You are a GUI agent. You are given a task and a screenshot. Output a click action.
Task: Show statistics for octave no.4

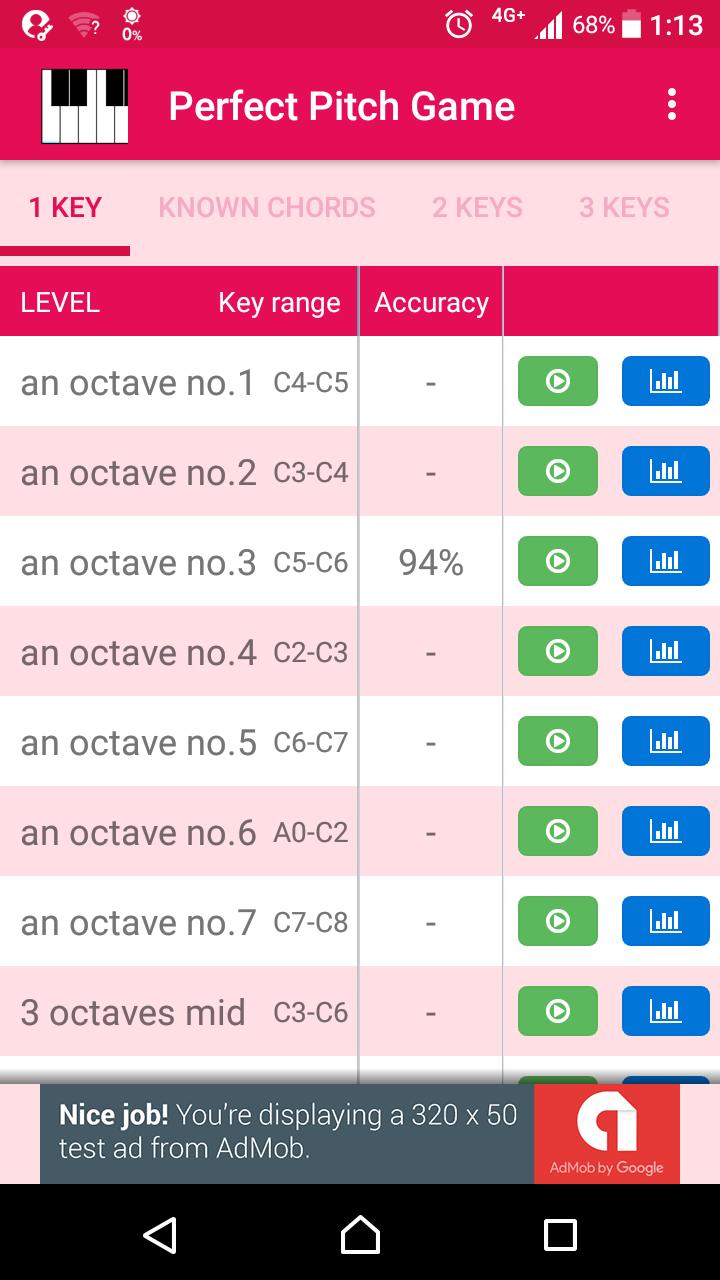(x=665, y=651)
